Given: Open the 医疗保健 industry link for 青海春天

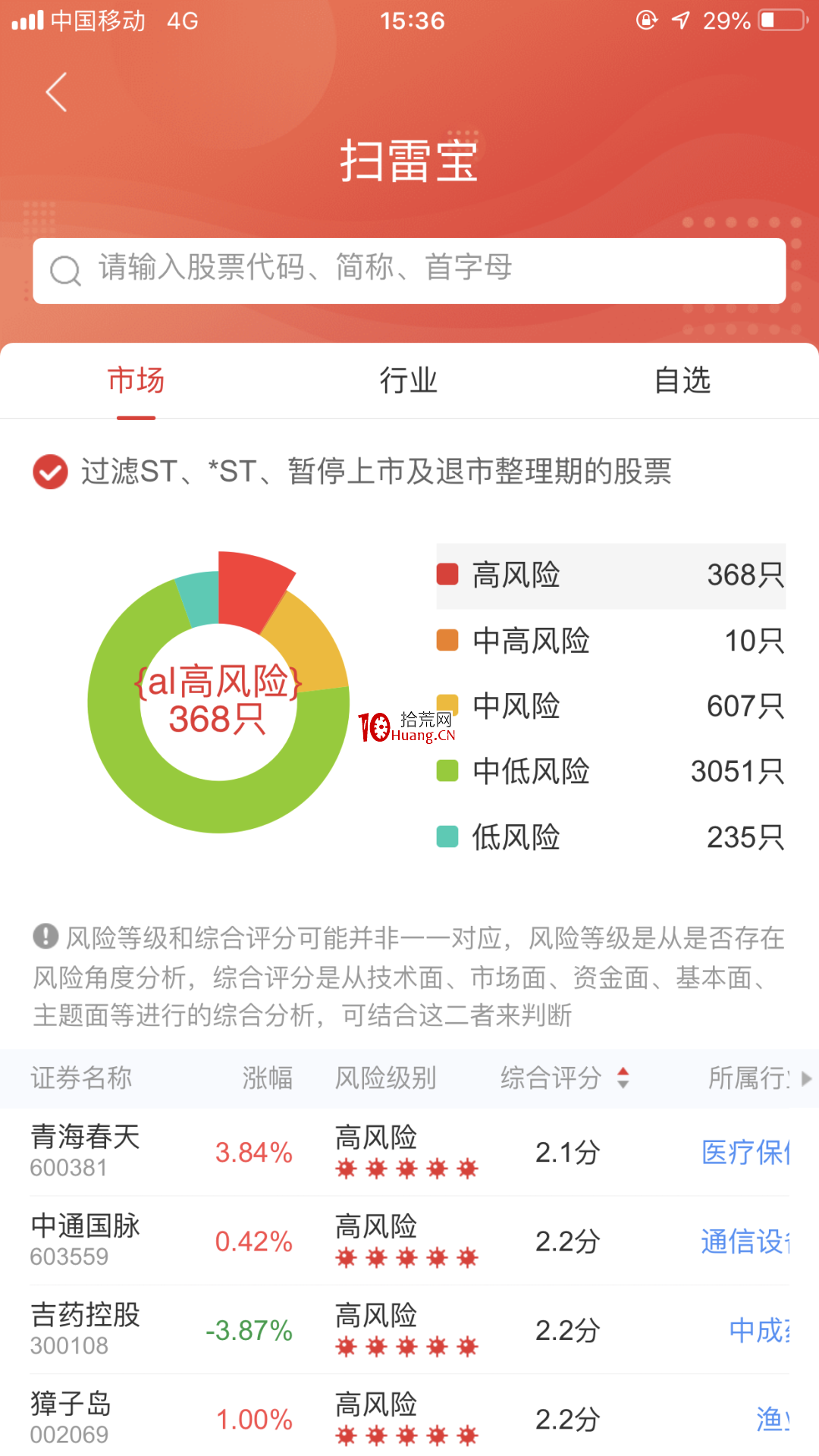Looking at the screenshot, I should tap(745, 1153).
